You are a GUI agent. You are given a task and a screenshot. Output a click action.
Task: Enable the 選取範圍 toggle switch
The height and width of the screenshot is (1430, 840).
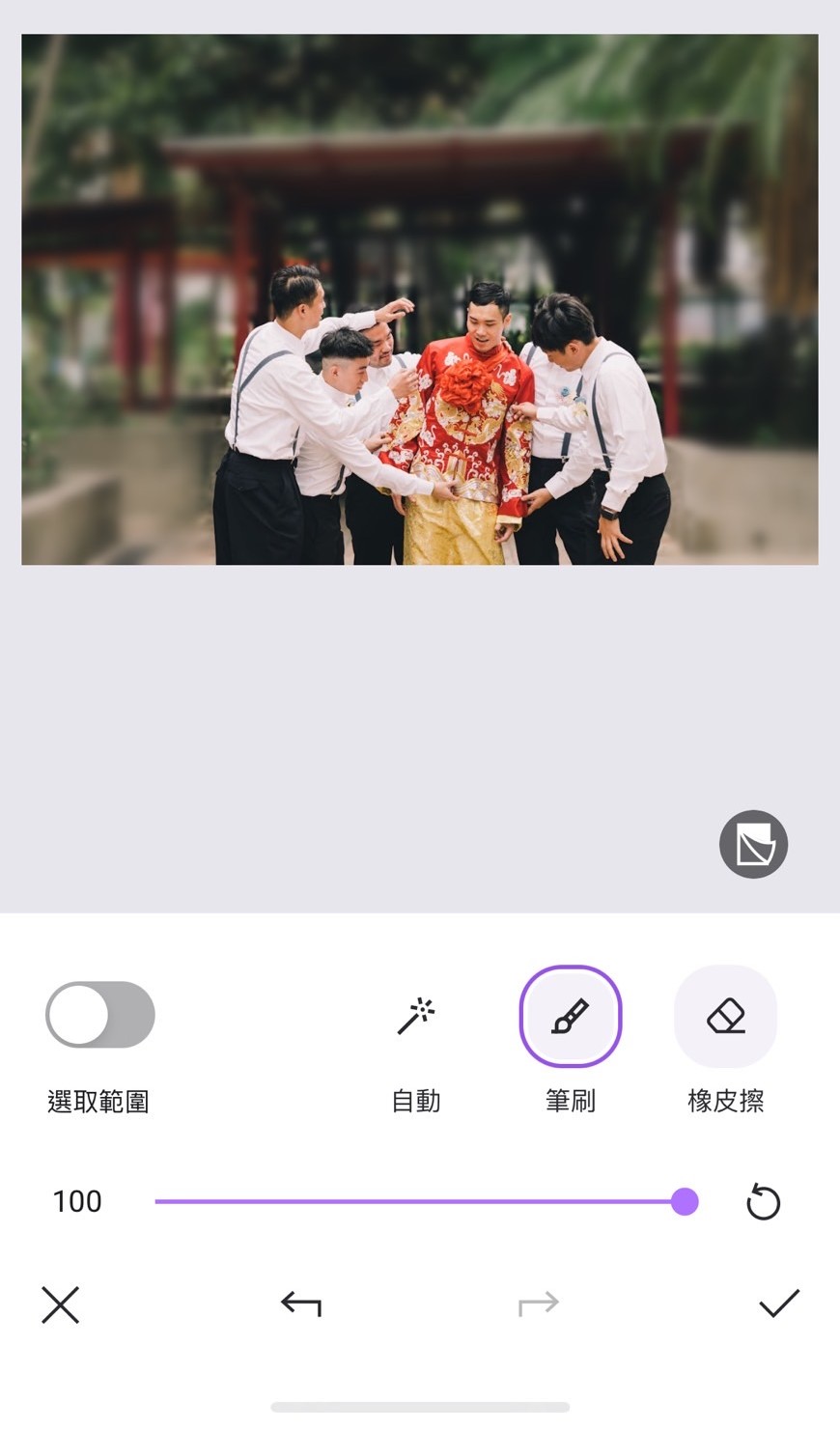[x=99, y=1015]
